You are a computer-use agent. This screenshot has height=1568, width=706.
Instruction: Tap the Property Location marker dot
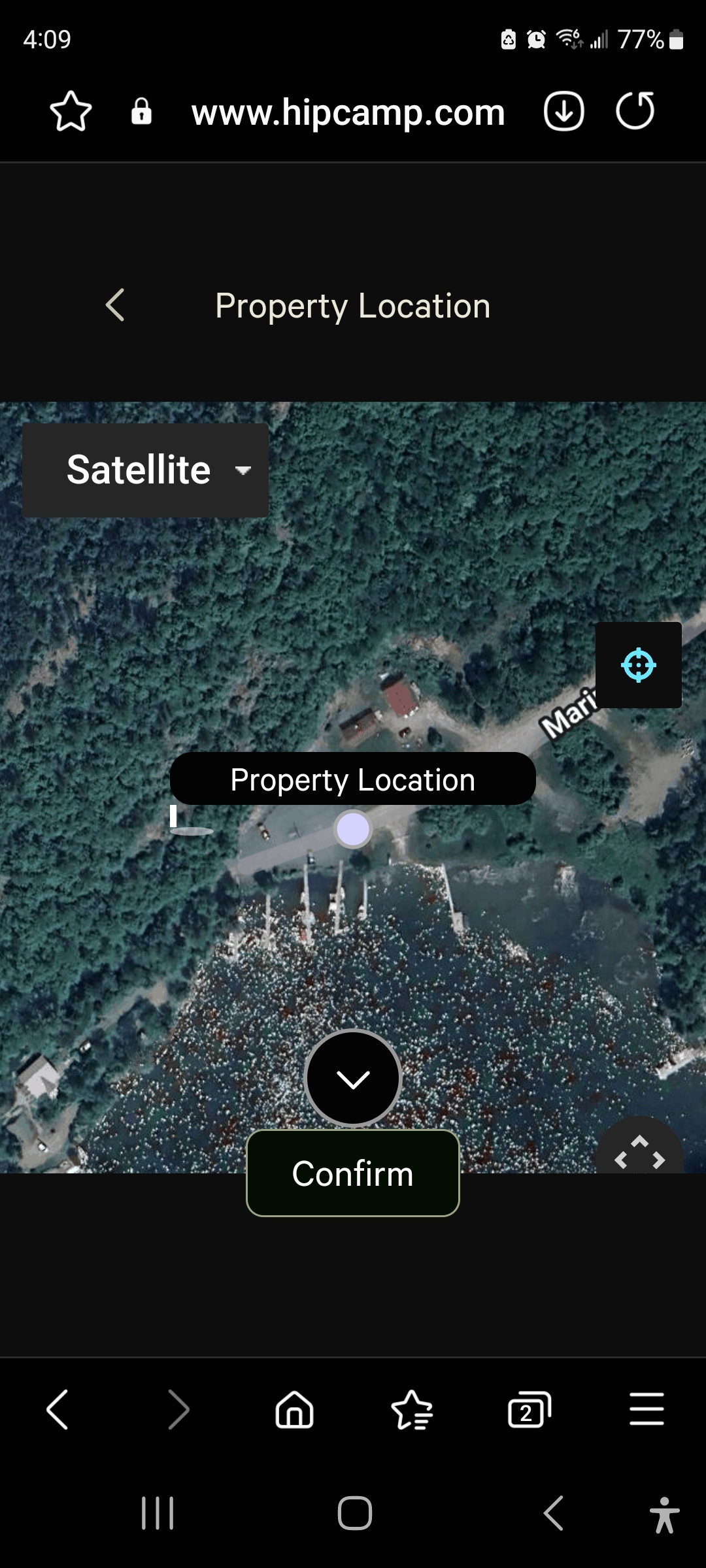353,829
